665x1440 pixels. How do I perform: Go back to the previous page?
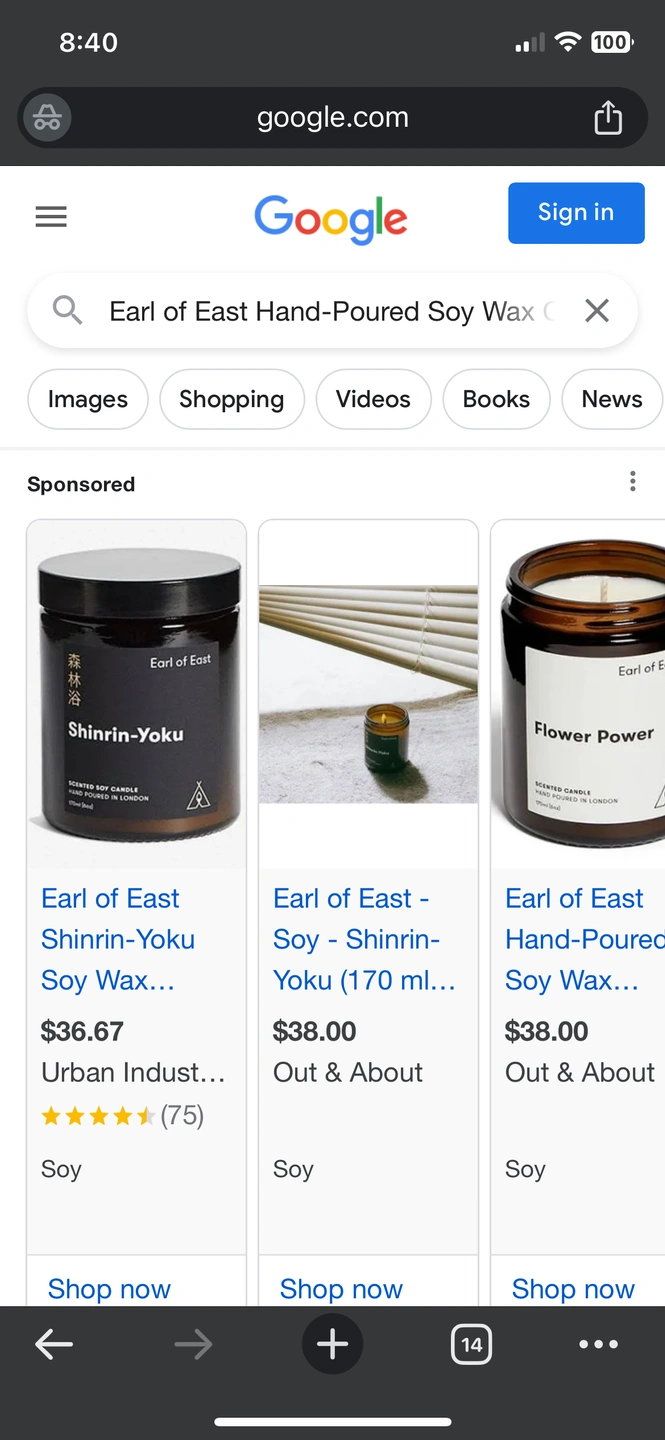54,1345
